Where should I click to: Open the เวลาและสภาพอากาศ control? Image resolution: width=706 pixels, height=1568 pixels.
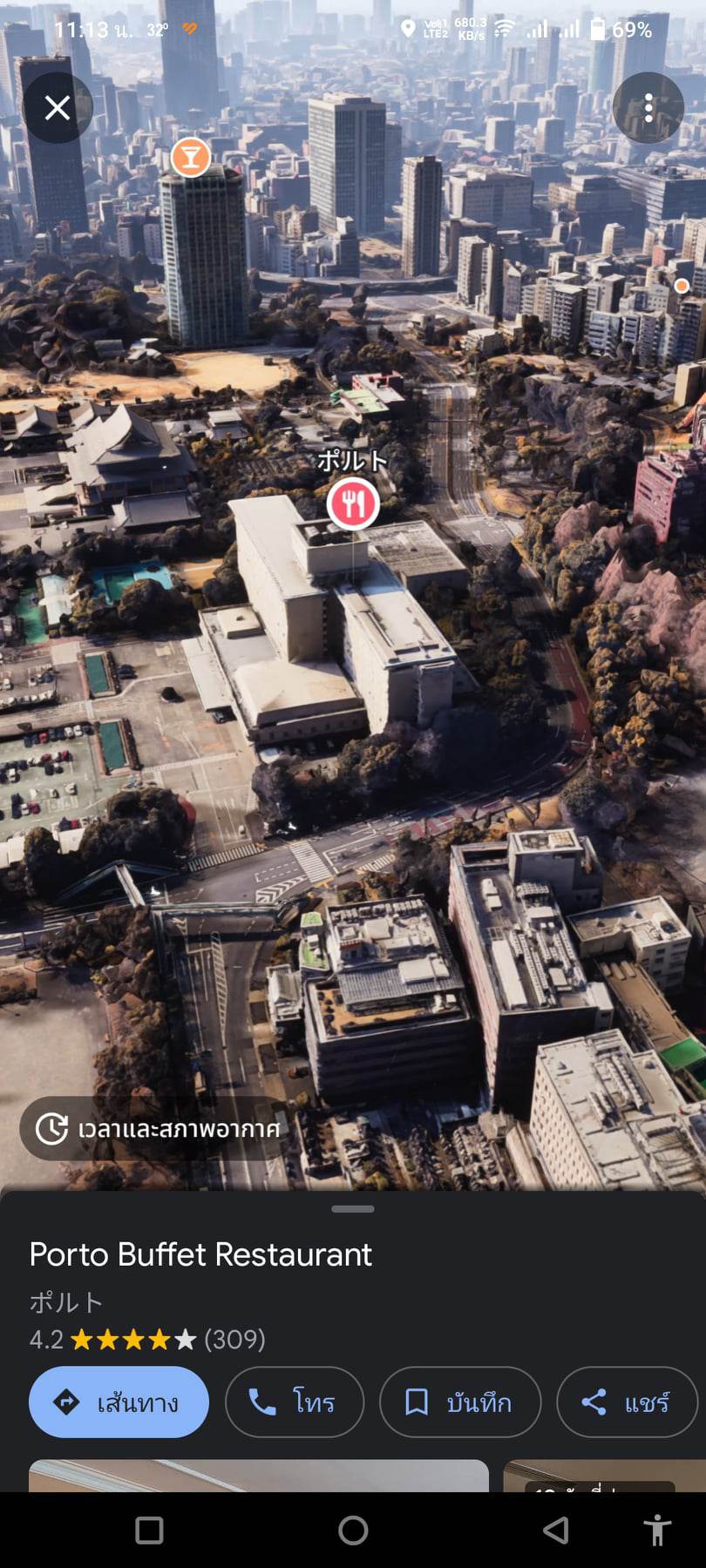159,1129
